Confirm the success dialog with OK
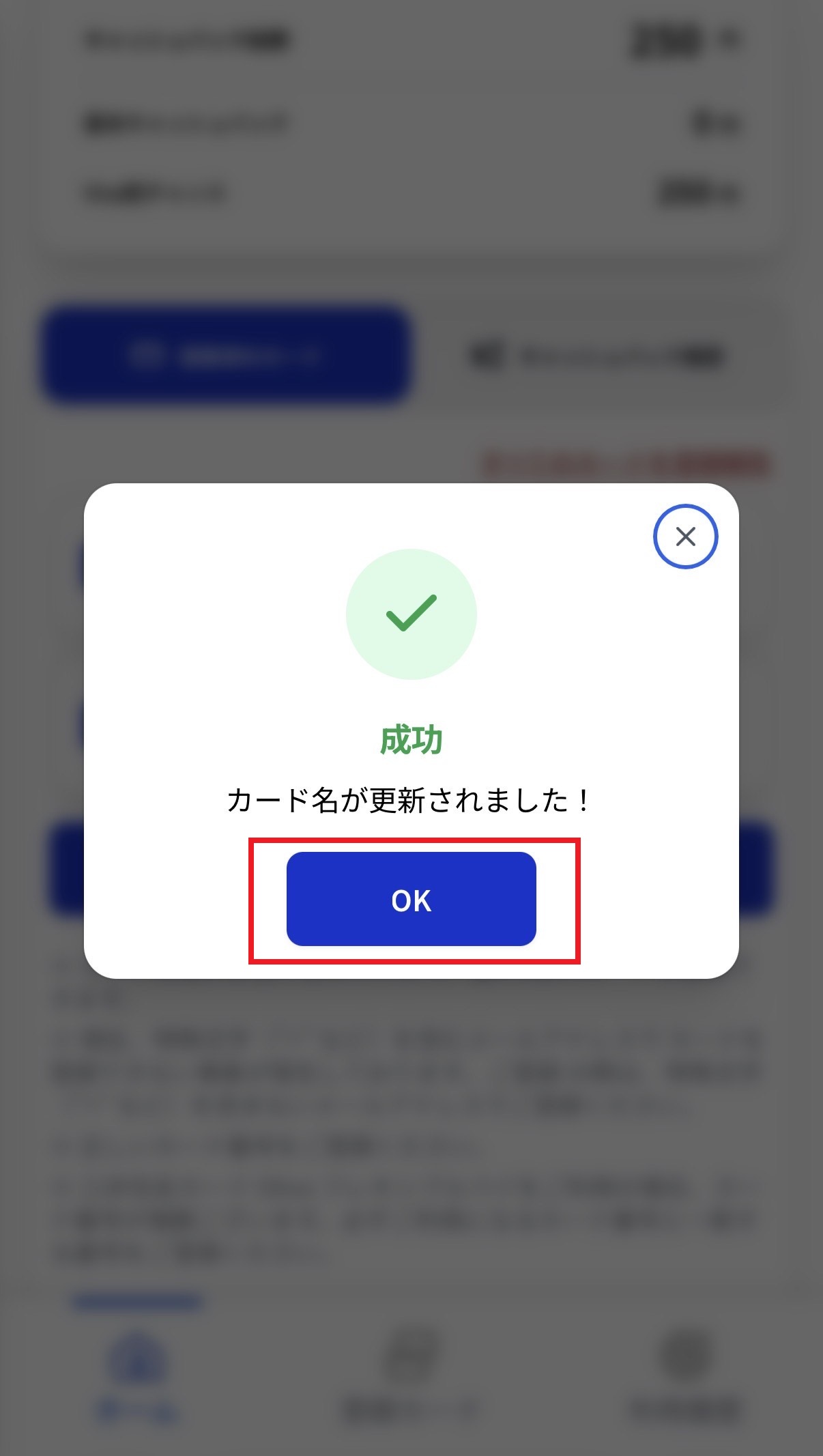This screenshot has width=823, height=1456. pyautogui.click(x=411, y=899)
